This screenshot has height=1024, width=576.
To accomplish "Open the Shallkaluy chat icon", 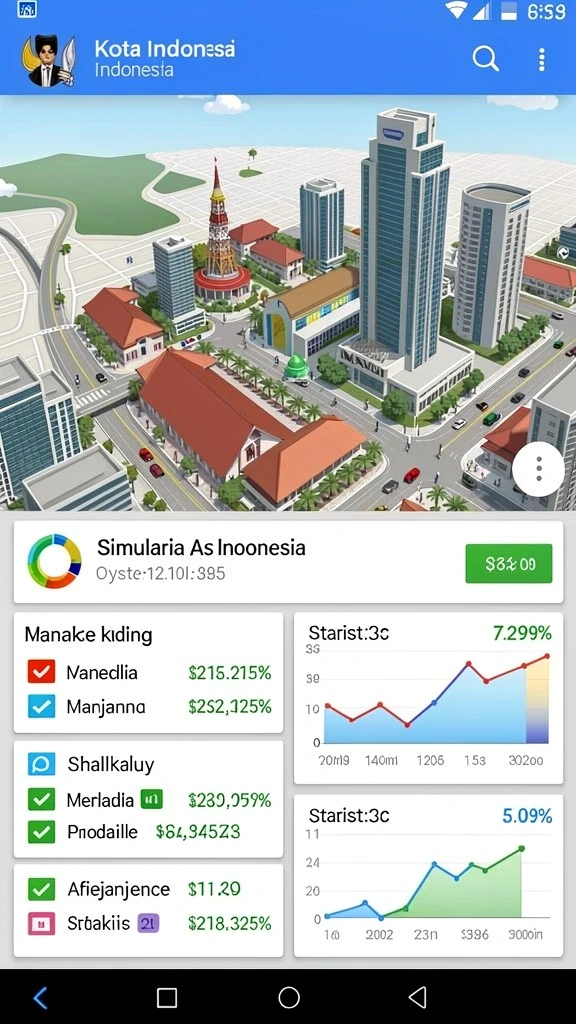I will tap(41, 763).
